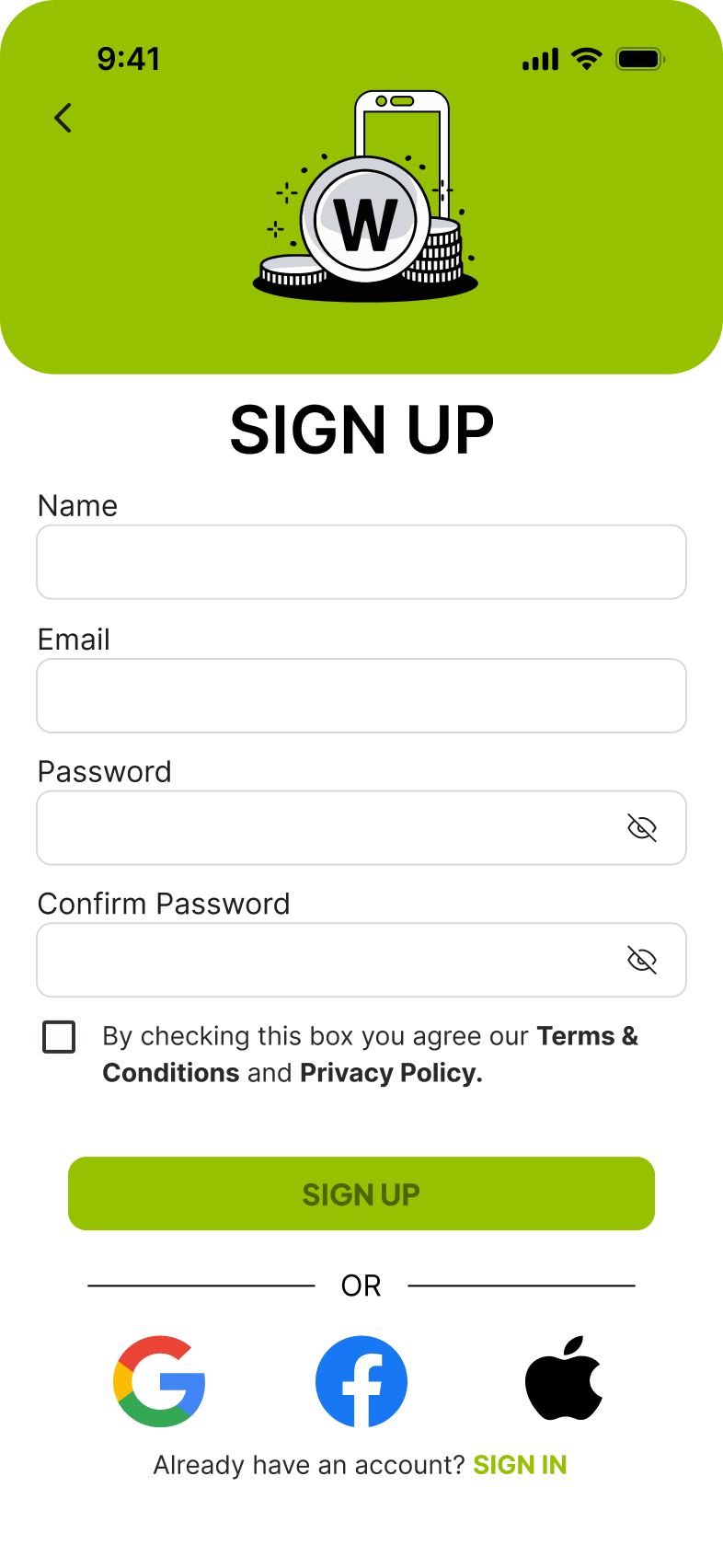Tap the back arrow chevron

63,118
